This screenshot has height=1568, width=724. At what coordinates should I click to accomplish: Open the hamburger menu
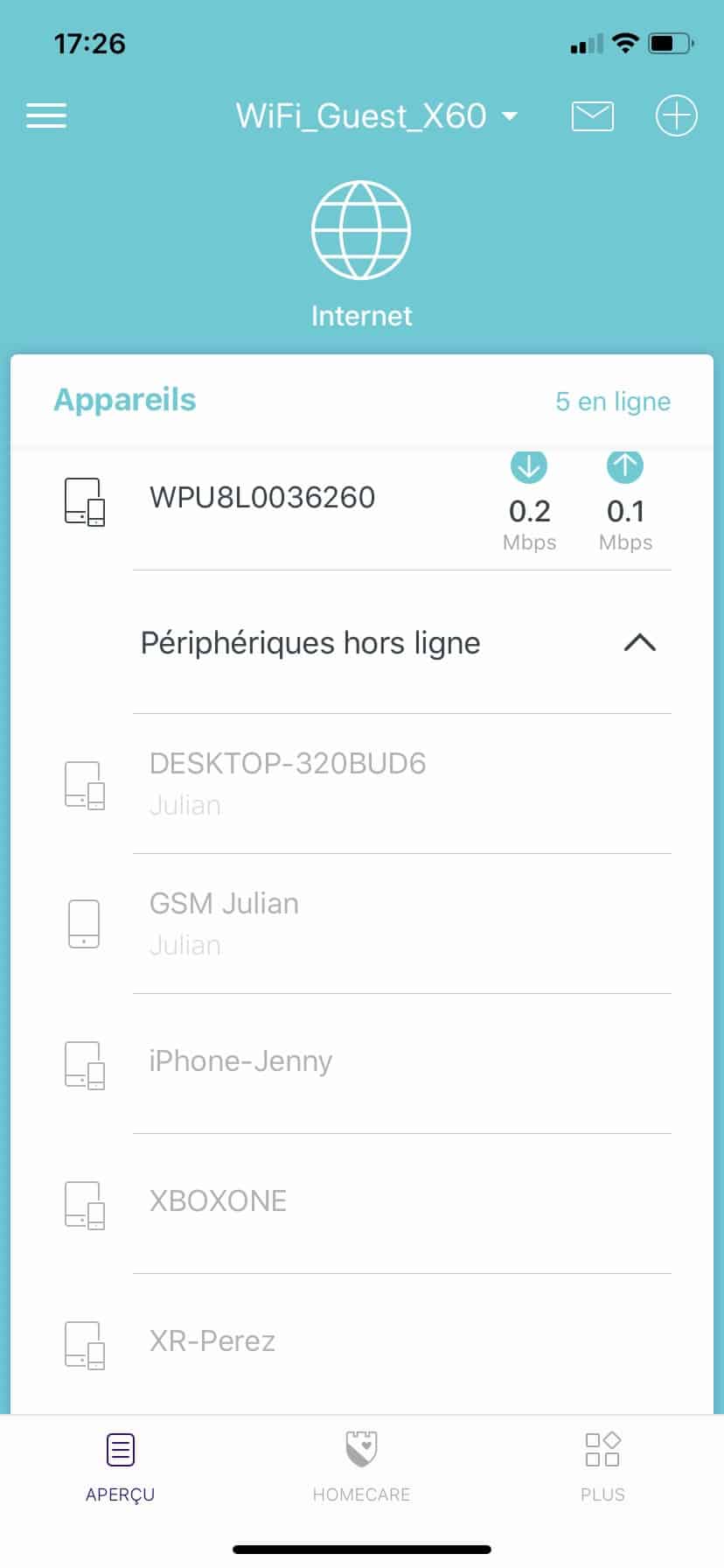pos(46,115)
